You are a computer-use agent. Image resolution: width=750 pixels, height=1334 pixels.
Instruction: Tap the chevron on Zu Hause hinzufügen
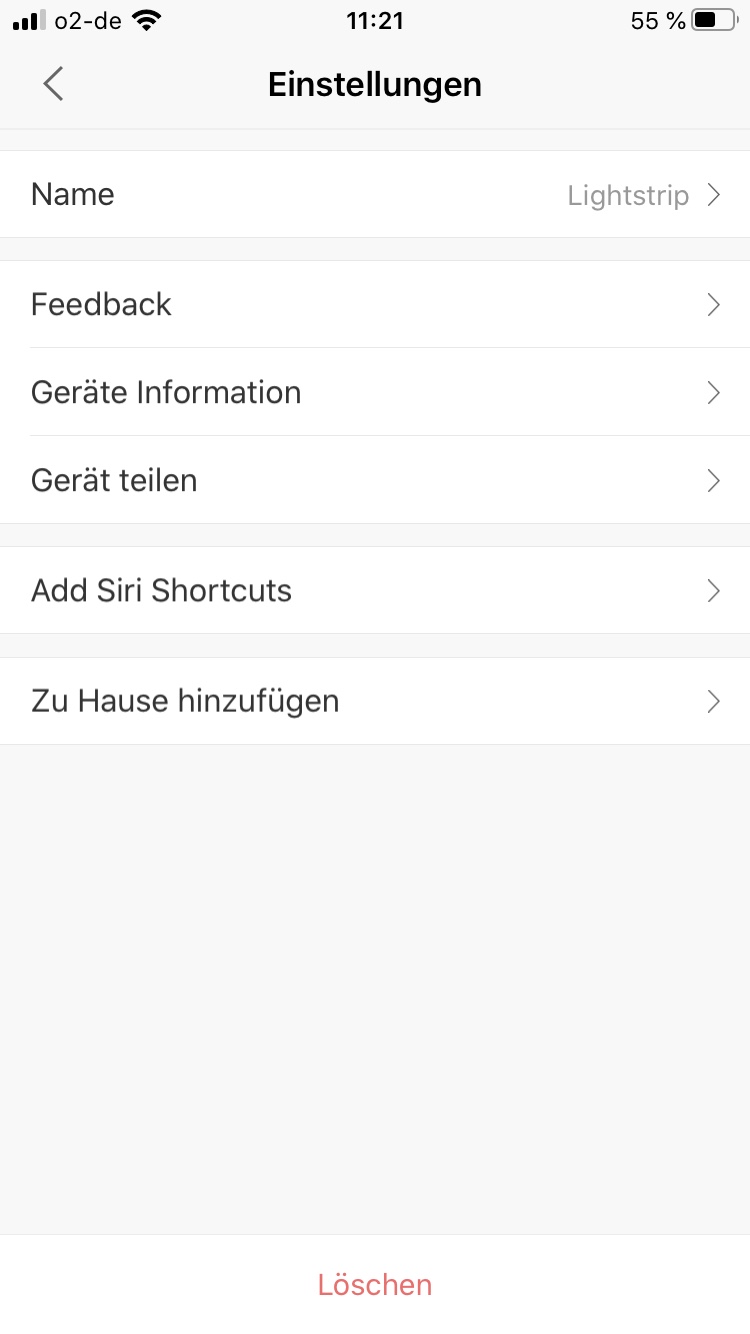tap(713, 700)
